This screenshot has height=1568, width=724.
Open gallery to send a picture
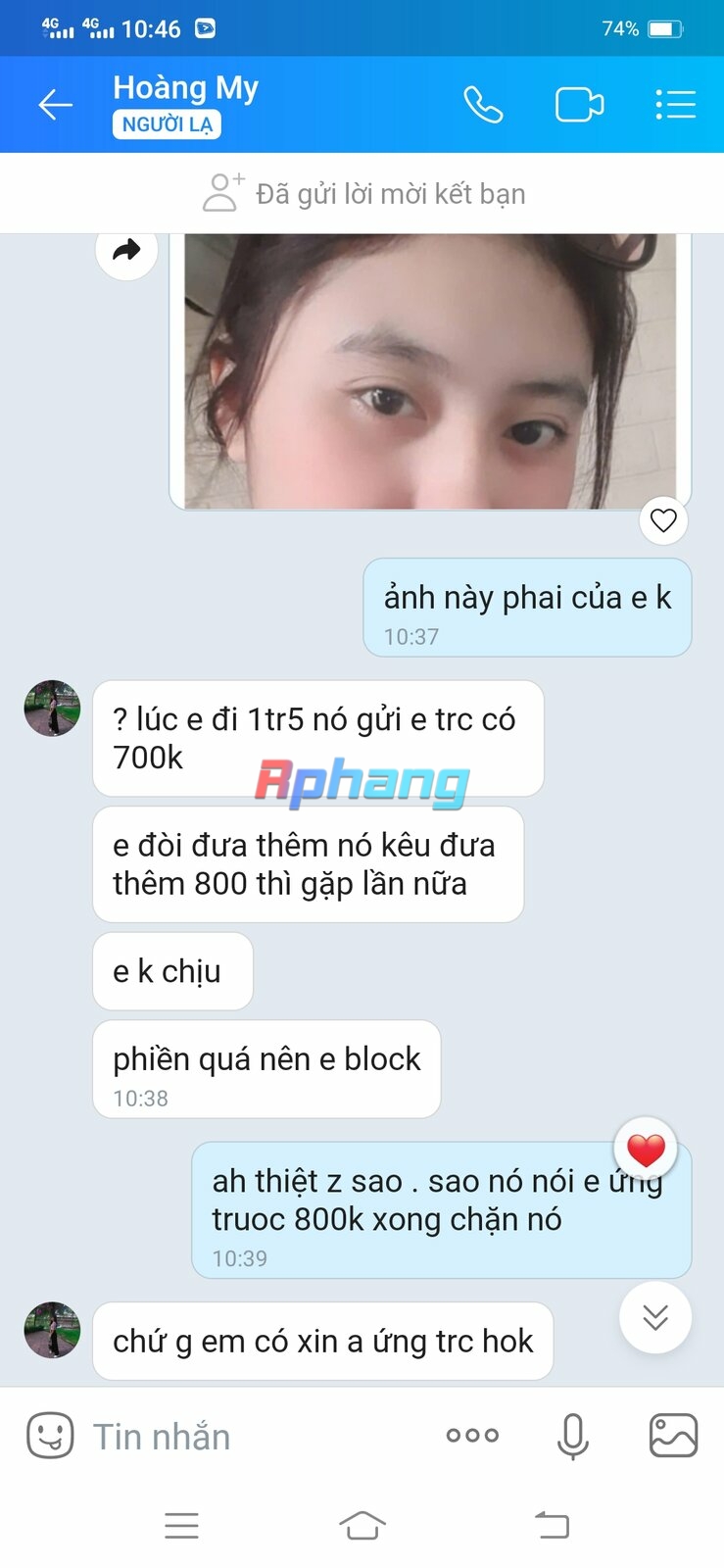click(674, 1436)
